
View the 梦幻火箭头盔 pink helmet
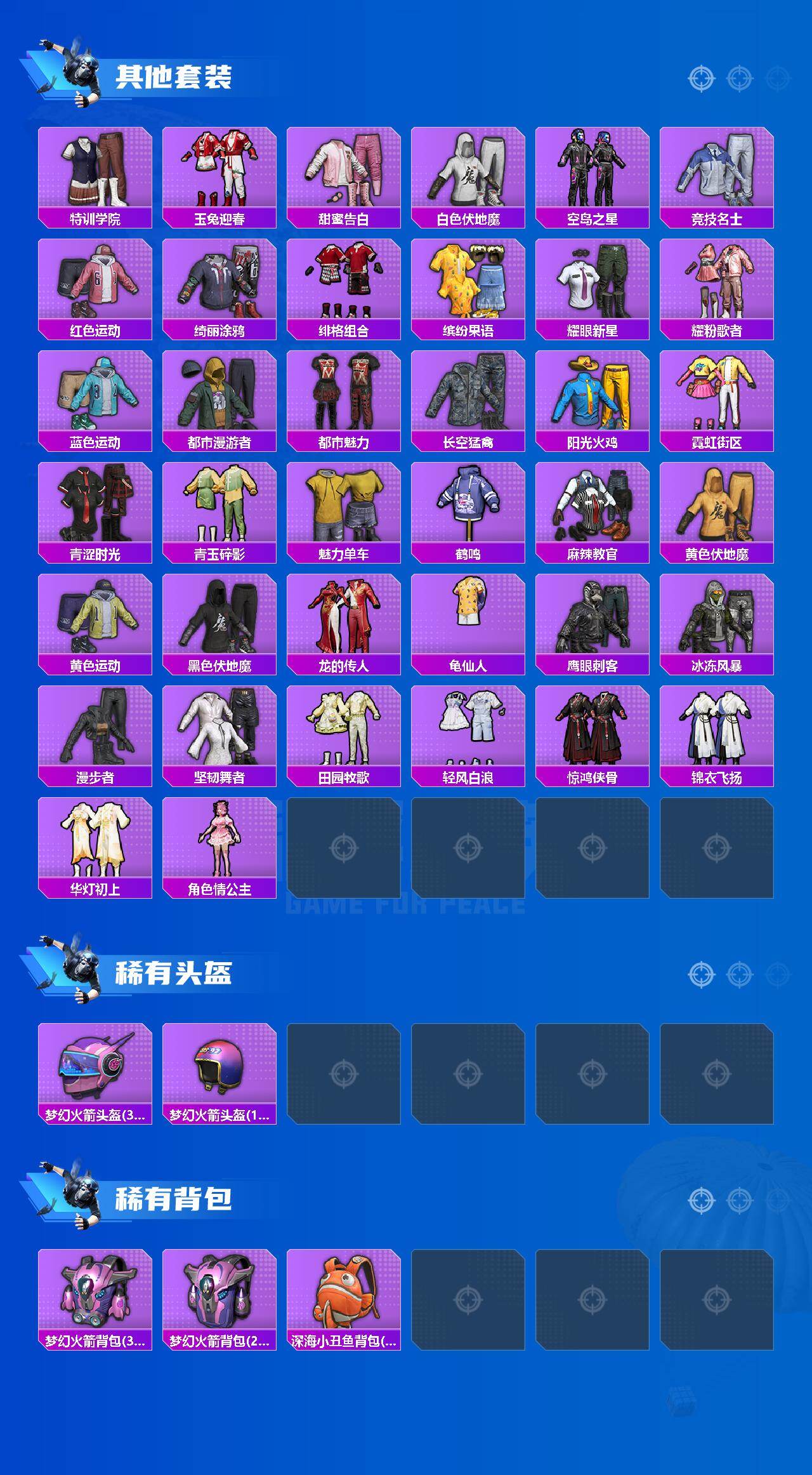click(94, 1073)
